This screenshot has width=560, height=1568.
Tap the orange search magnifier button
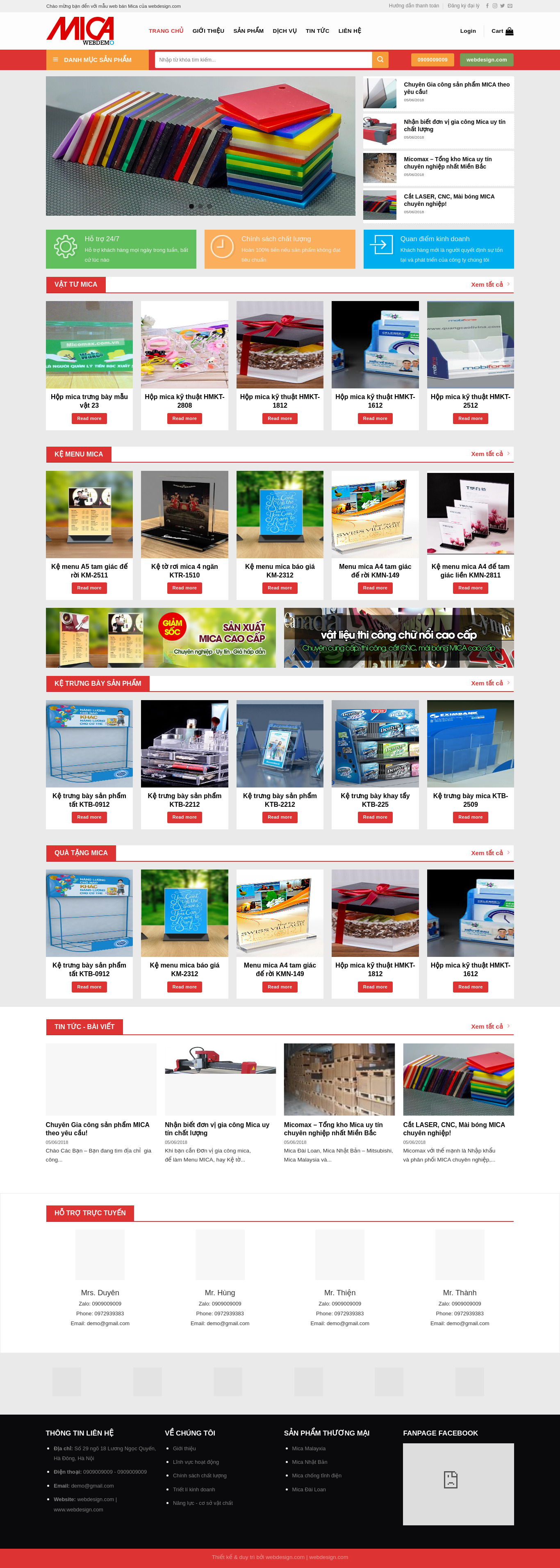coord(380,59)
